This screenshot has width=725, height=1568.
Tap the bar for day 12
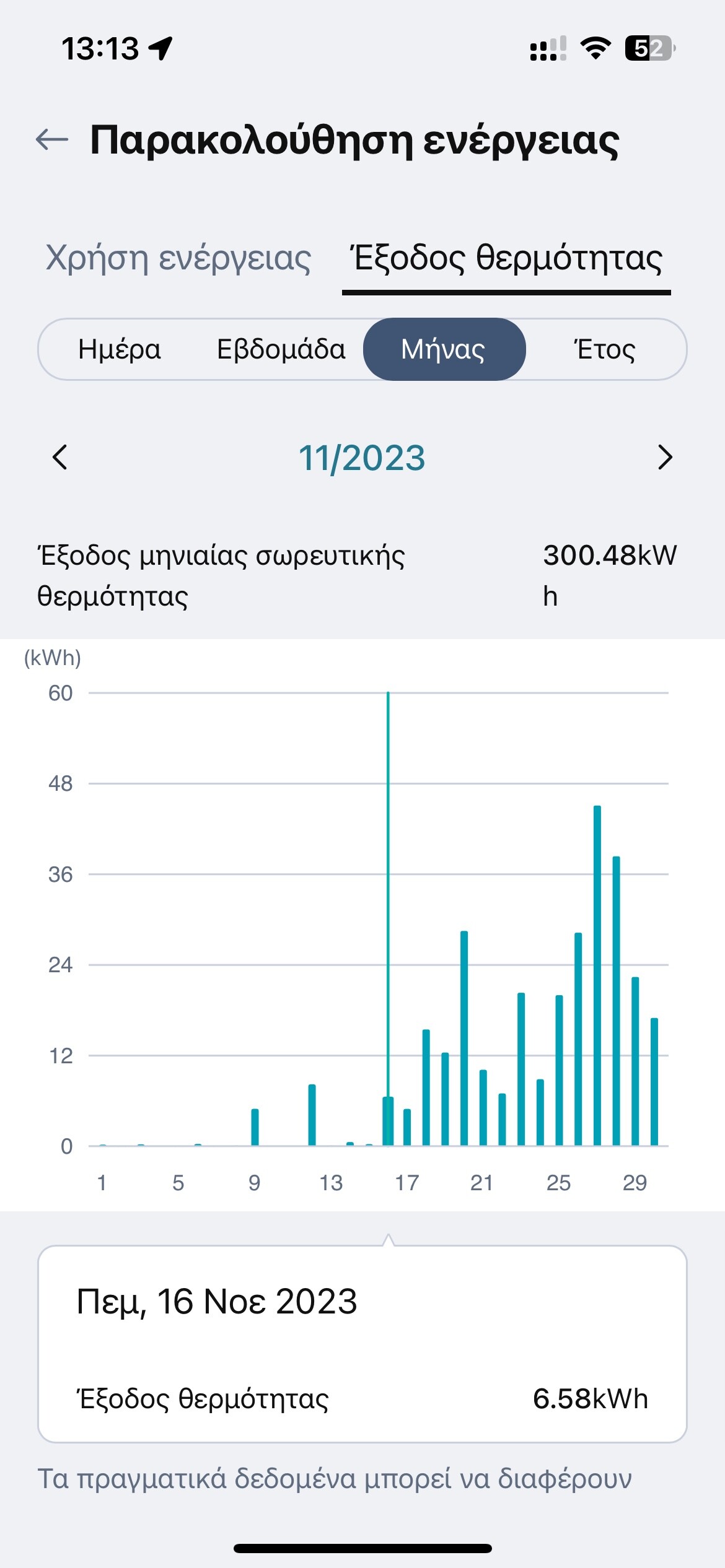coord(312,1115)
